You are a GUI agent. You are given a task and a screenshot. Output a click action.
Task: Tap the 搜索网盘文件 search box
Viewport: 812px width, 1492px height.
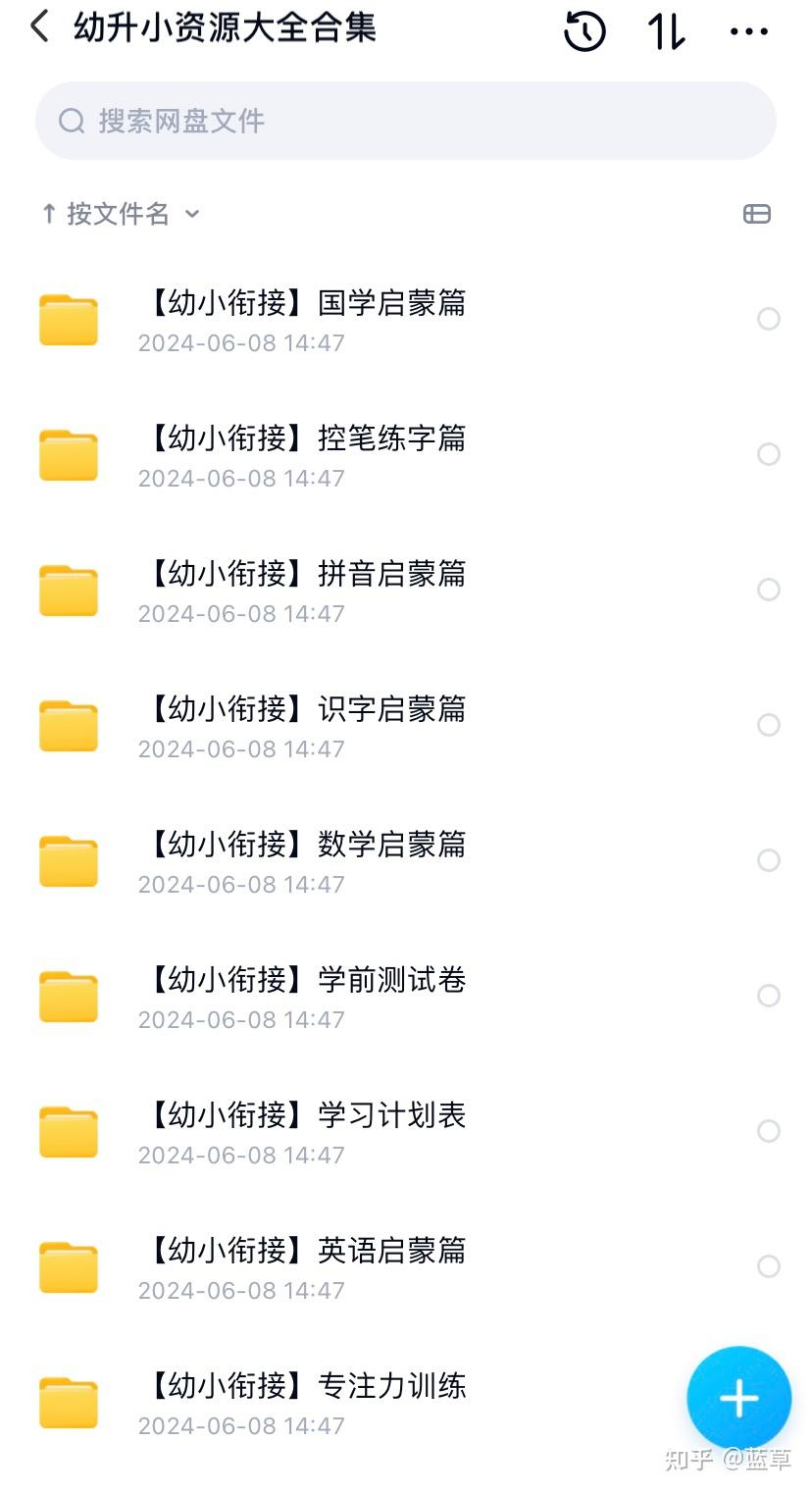pyautogui.click(x=406, y=121)
